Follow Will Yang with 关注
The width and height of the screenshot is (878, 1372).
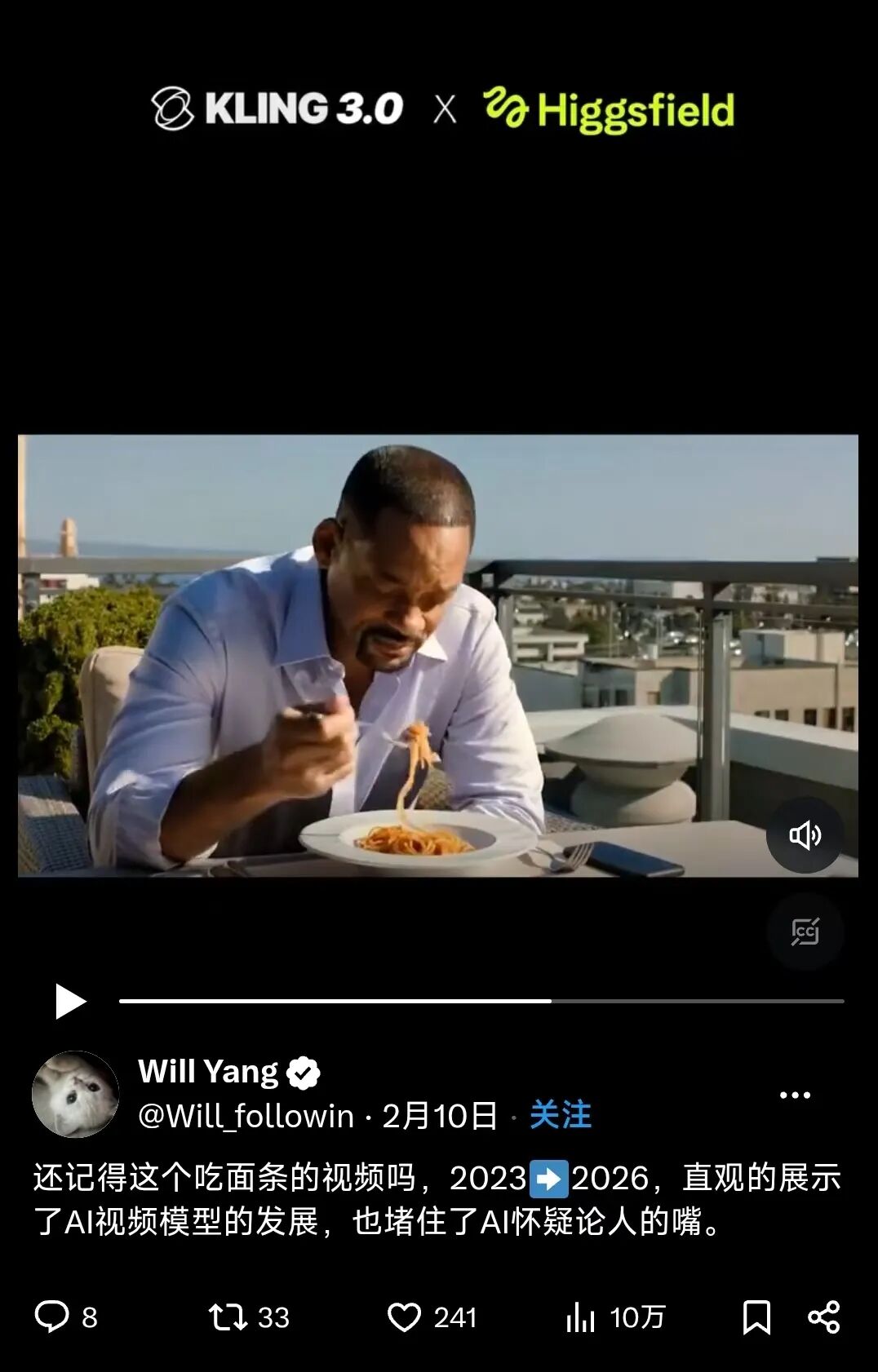(x=560, y=1115)
